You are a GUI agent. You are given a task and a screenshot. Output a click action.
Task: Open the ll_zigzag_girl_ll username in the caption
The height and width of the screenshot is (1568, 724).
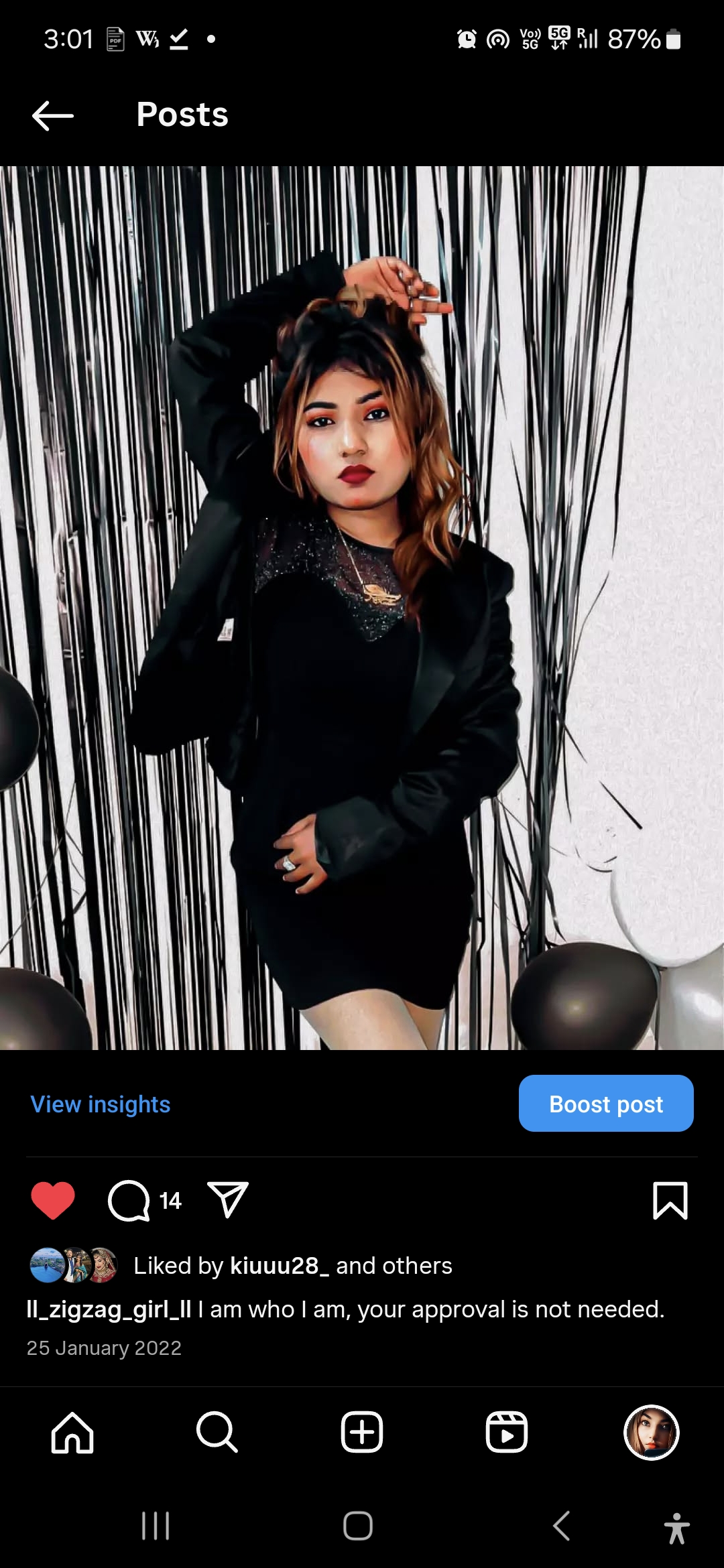(109, 1309)
